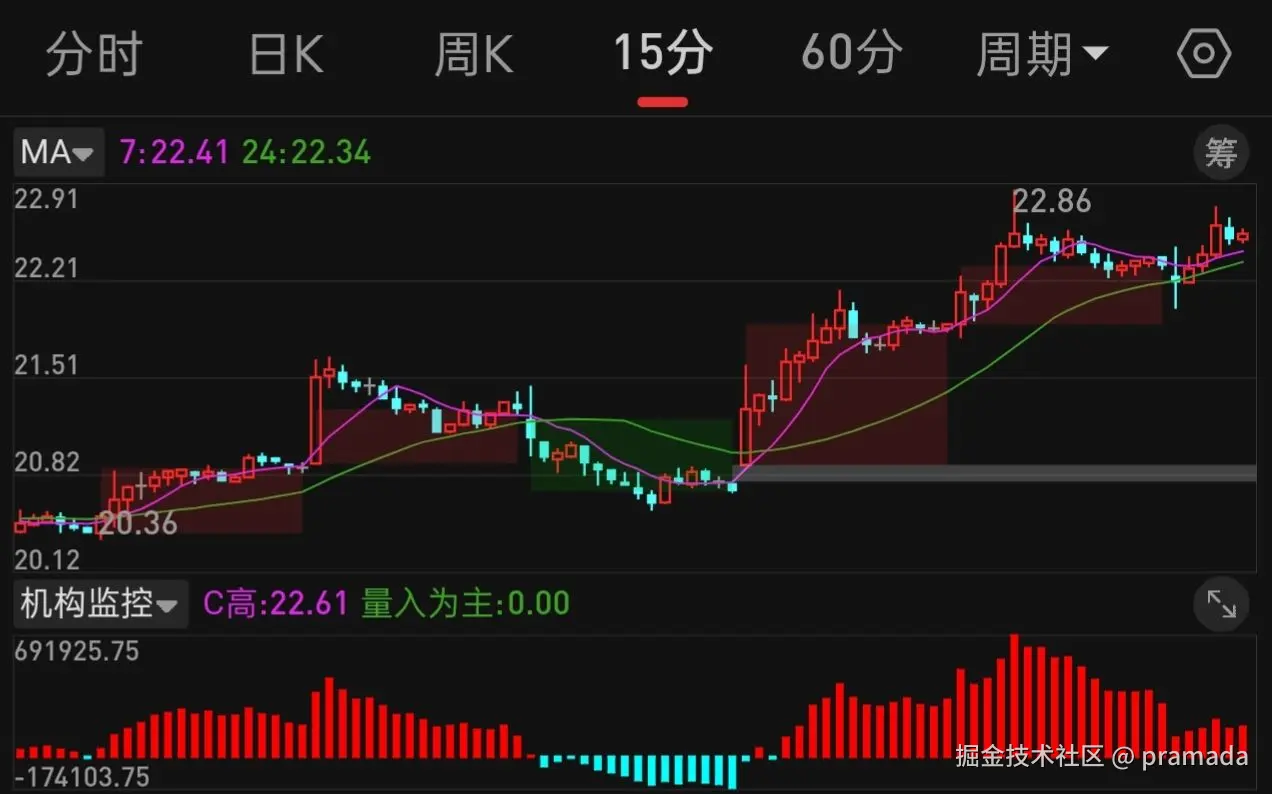The width and height of the screenshot is (1272, 794).
Task: Open the 周期 period dropdown
Action: click(x=1042, y=54)
